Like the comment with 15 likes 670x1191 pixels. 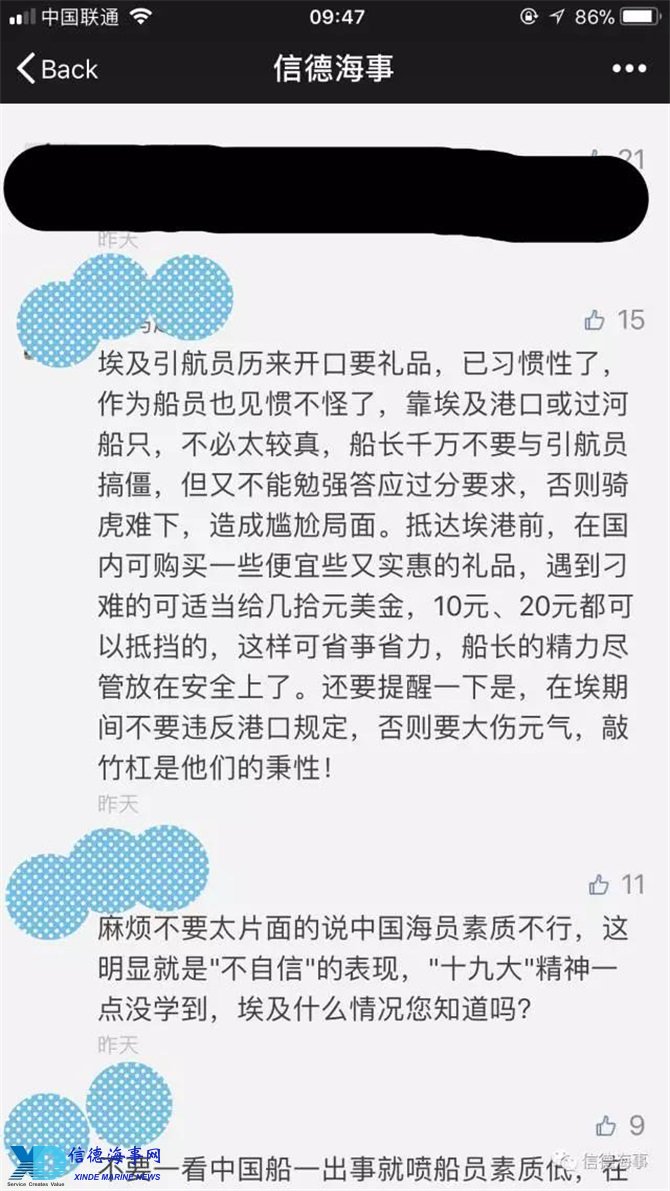coord(595,320)
